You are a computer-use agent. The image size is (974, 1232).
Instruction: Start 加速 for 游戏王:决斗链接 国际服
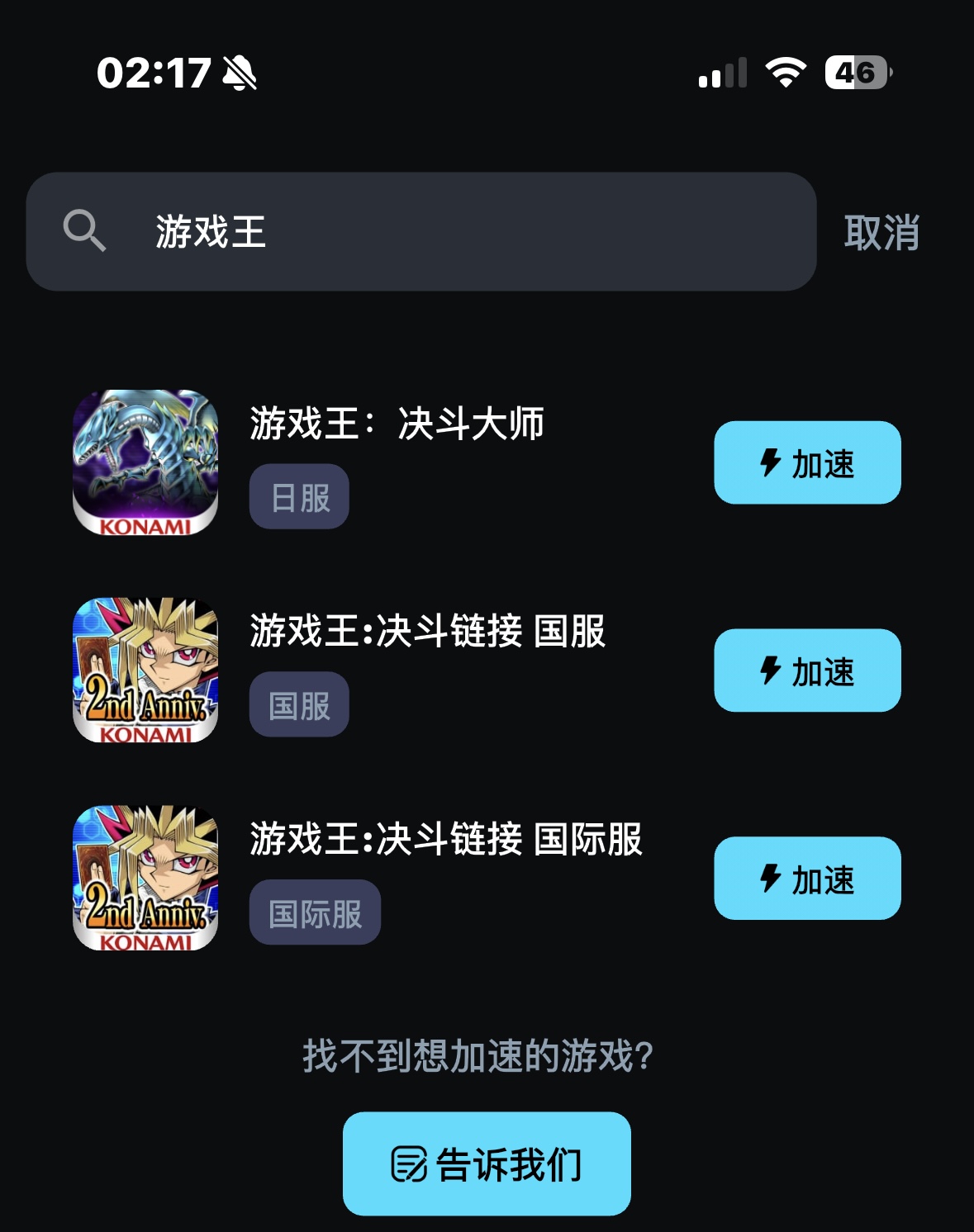(807, 879)
